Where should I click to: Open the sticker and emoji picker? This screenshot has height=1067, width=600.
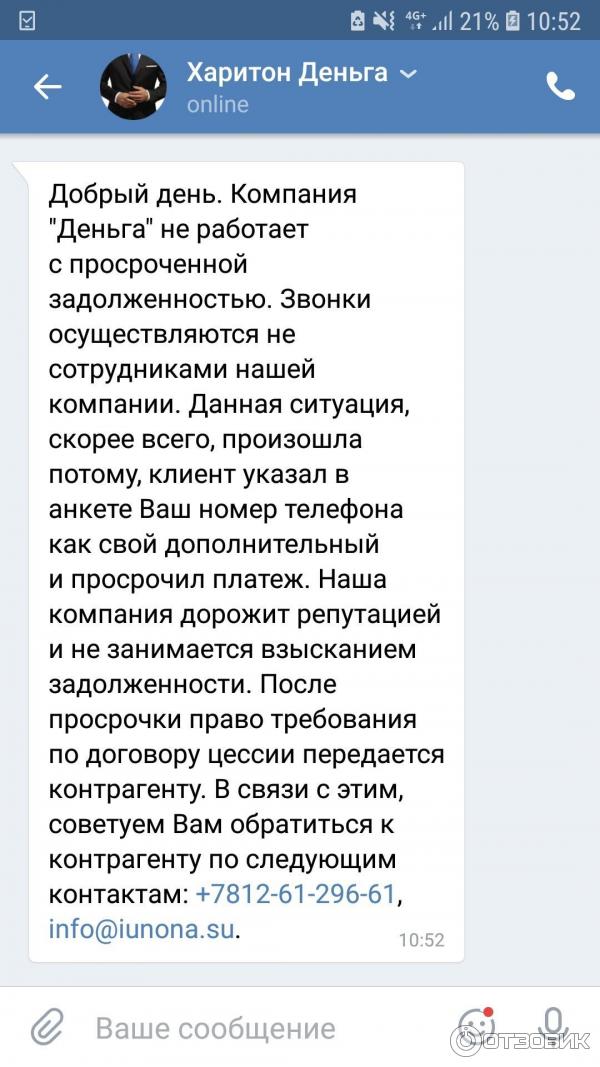477,1027
